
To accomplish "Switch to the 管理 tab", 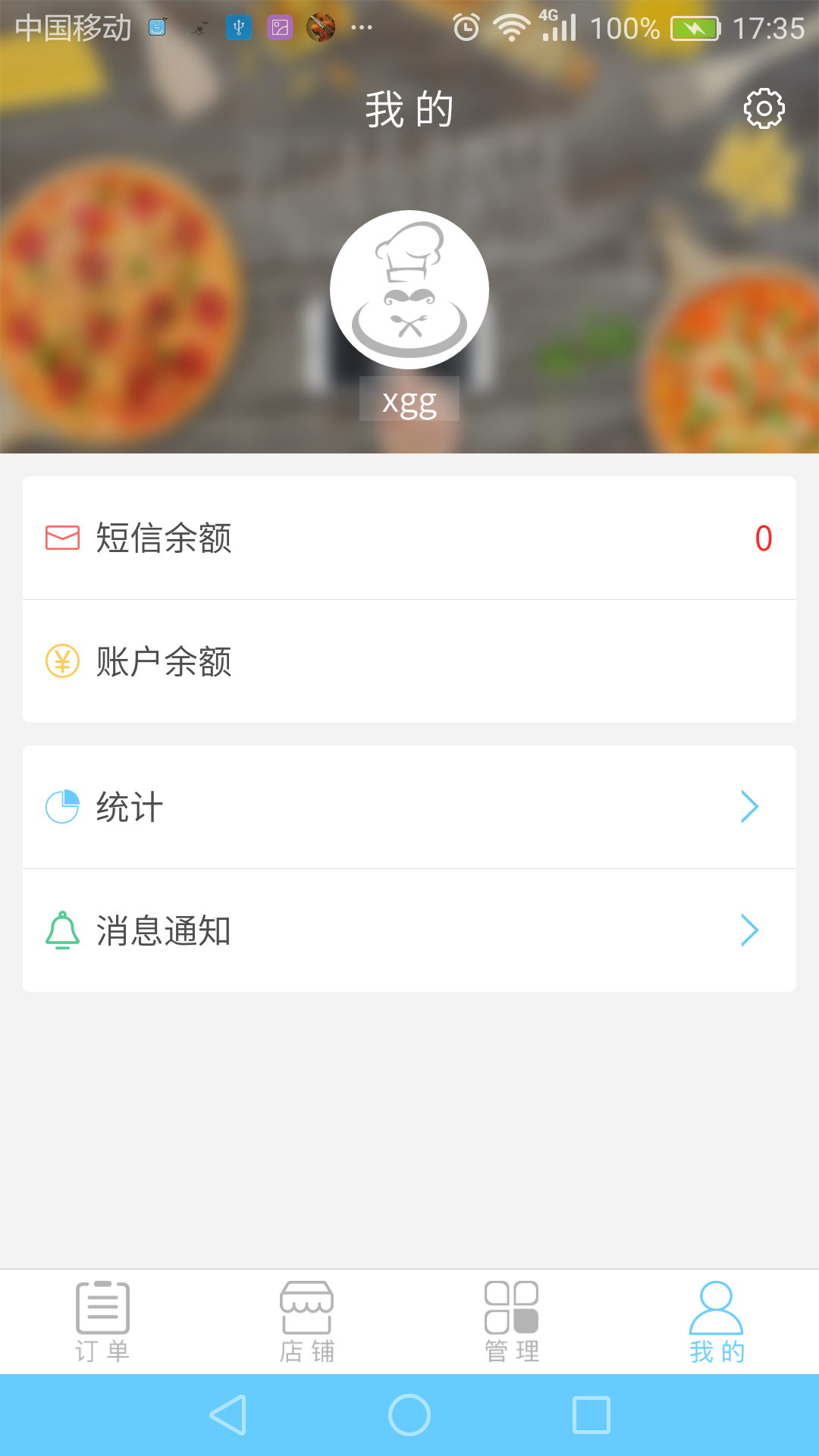I will click(512, 1322).
